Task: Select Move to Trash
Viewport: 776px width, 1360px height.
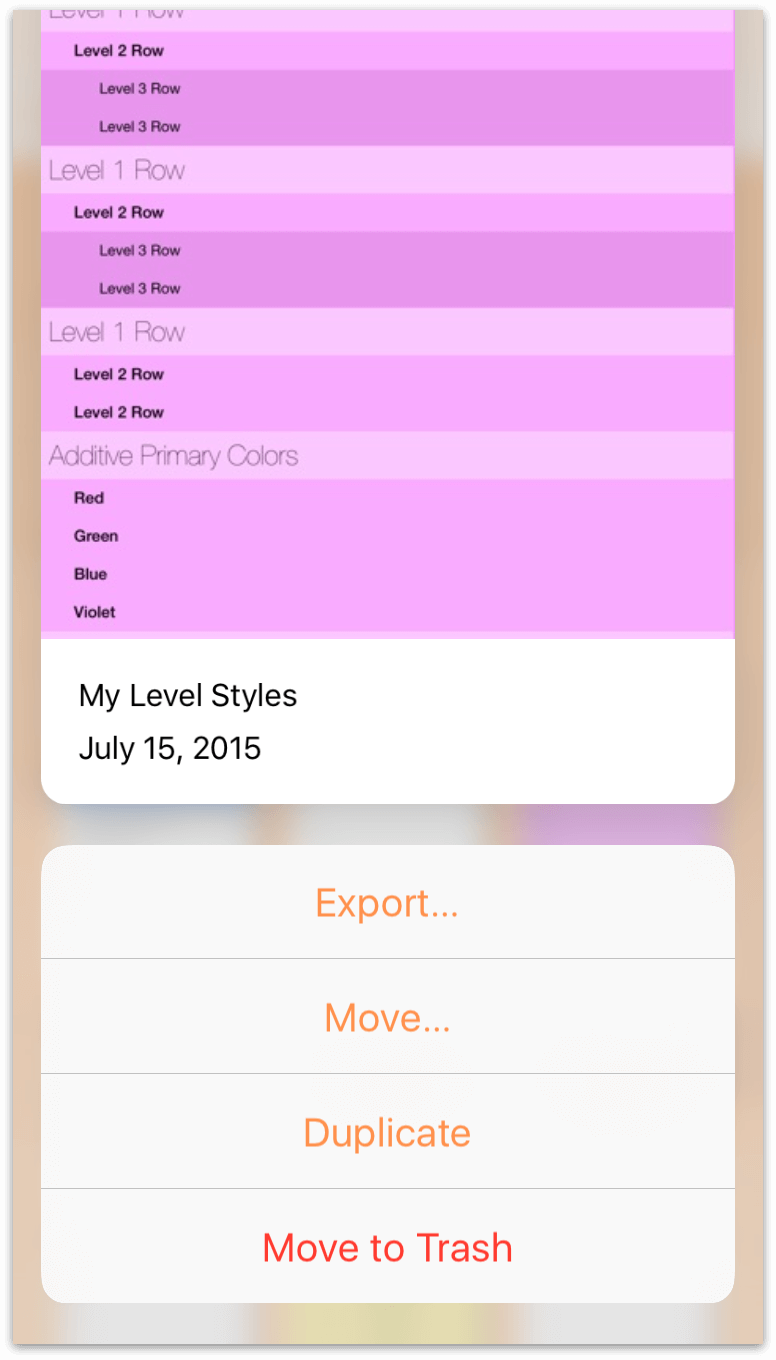Action: [x=387, y=1247]
